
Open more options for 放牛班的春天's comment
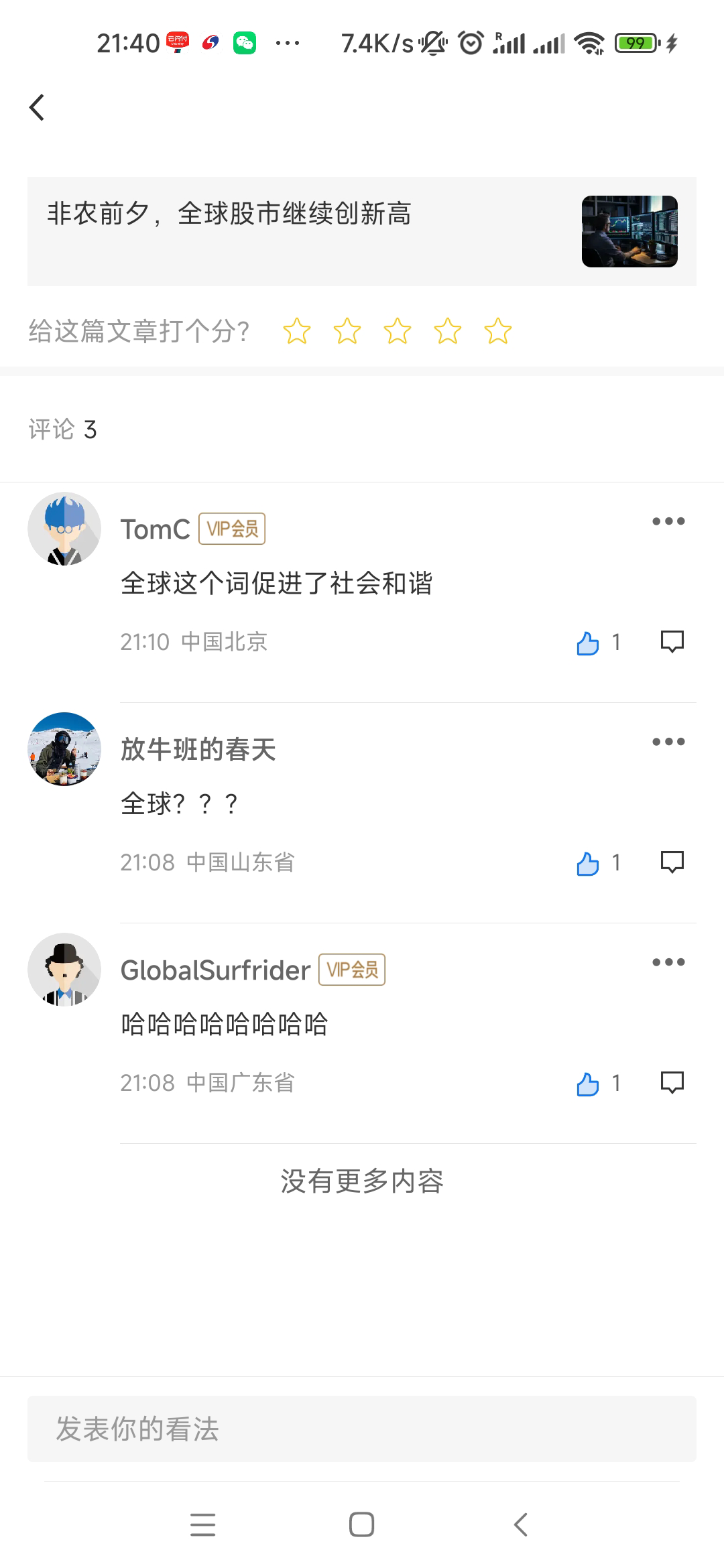(668, 742)
